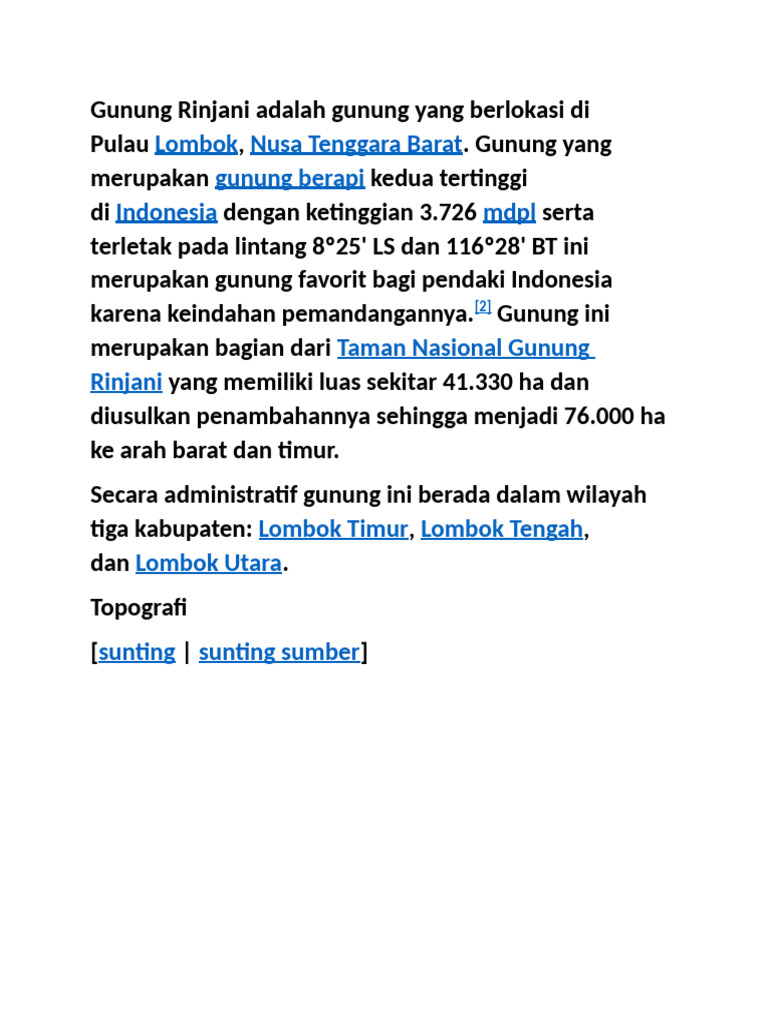Open footnote reference [2]
768x1024 pixels.
(483, 306)
